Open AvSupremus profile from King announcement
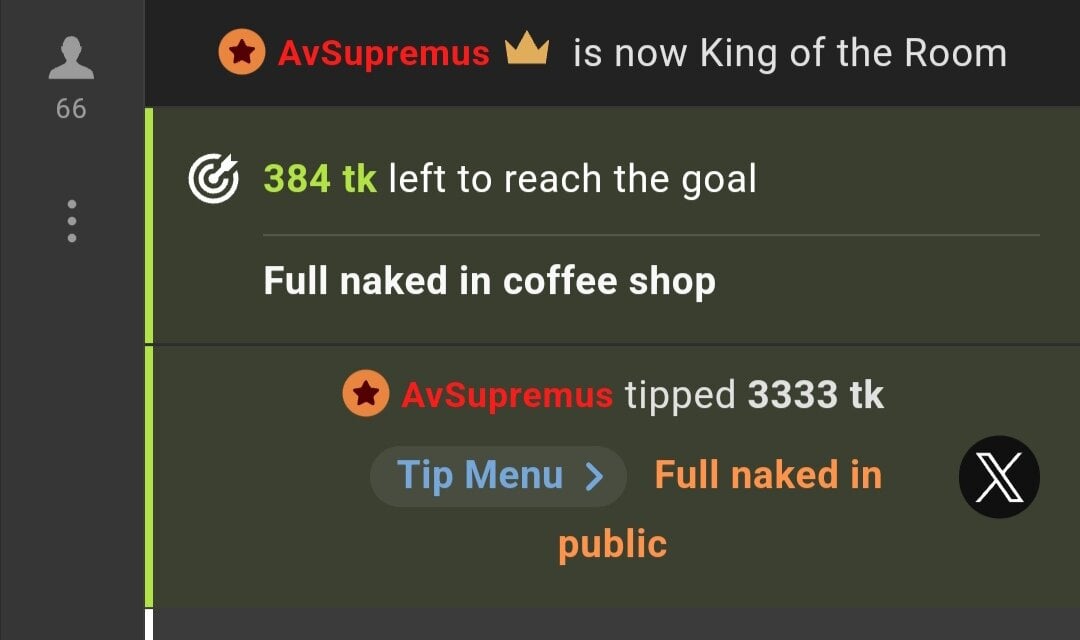The width and height of the screenshot is (1080, 640). tap(383, 53)
